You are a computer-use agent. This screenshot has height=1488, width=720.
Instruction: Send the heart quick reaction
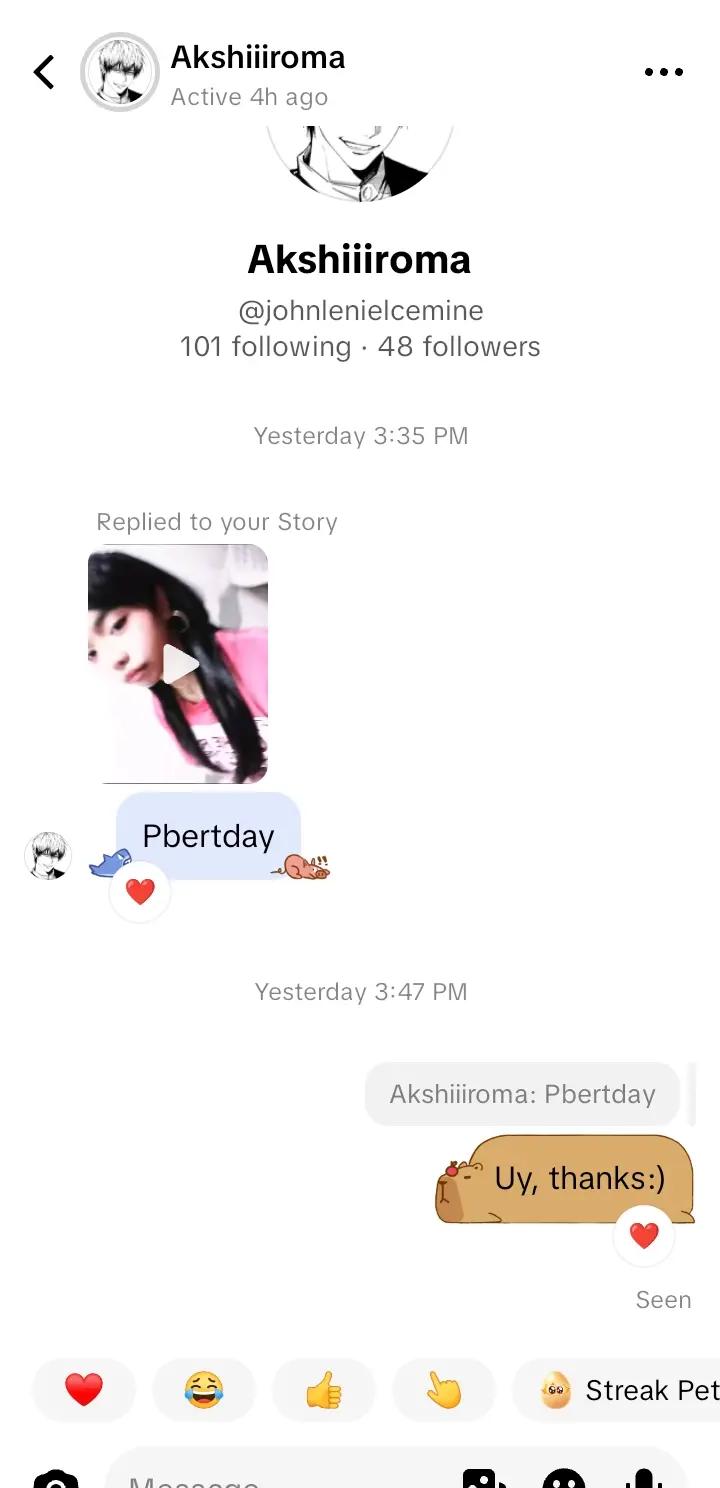pyautogui.click(x=84, y=1390)
